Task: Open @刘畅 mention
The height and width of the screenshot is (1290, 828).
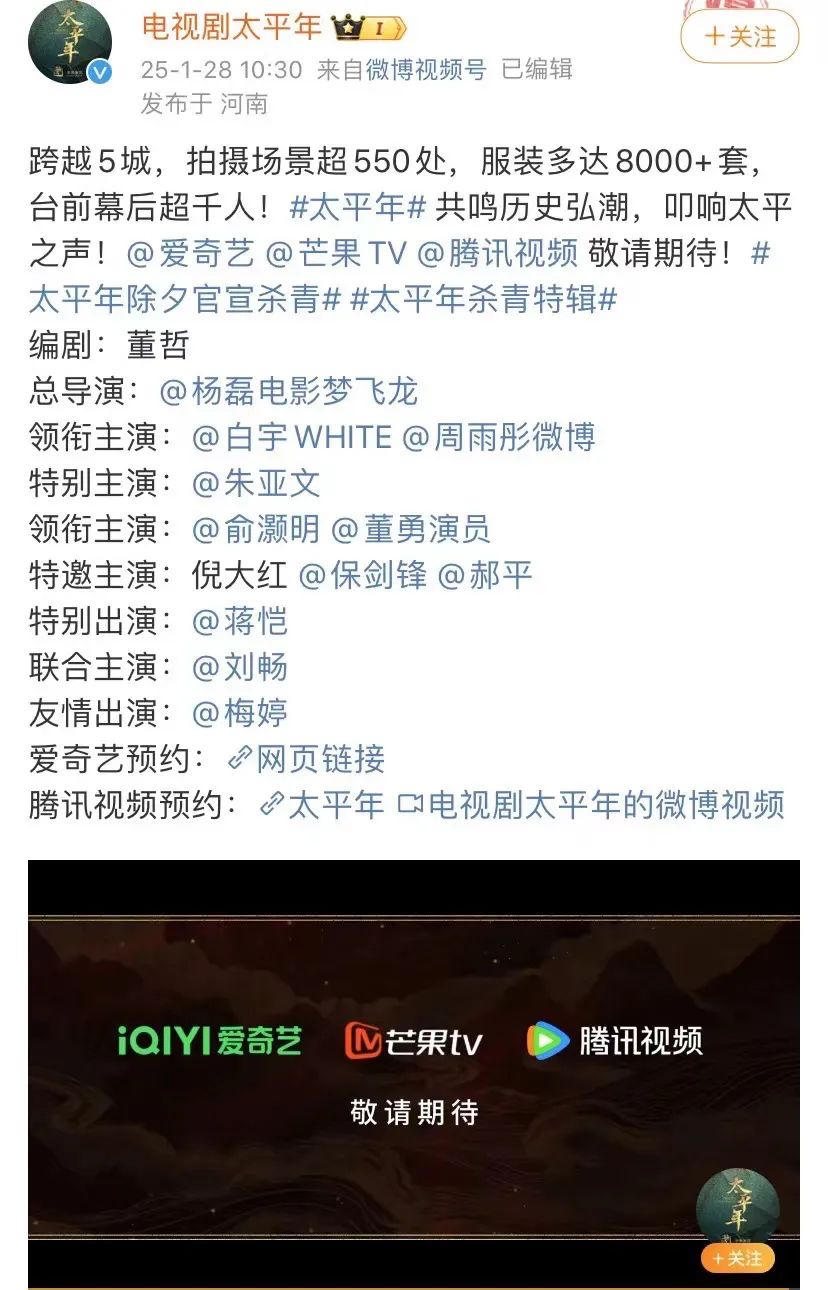Action: coord(240,667)
